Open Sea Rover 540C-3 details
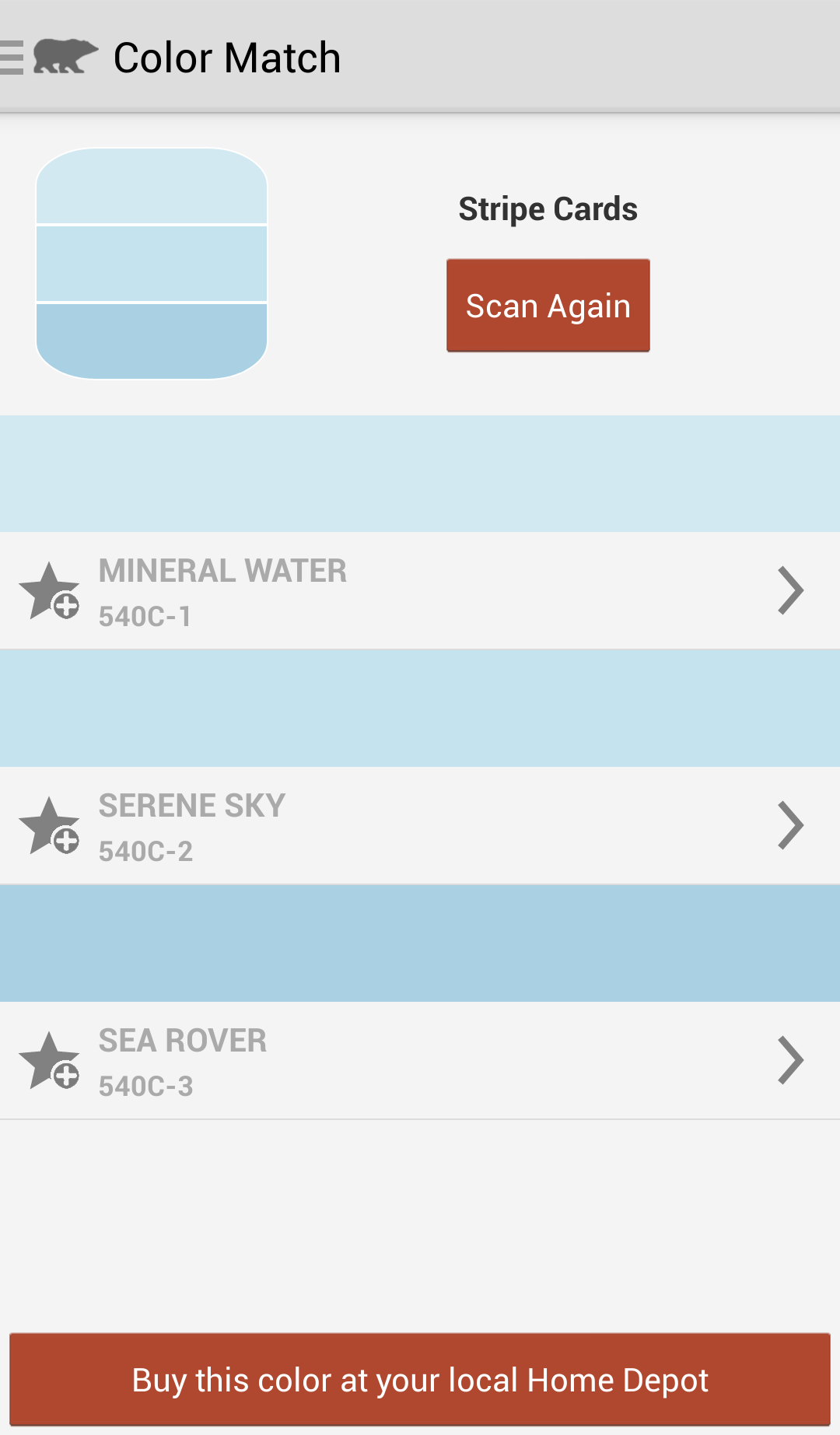Viewport: 840px width, 1435px height. click(790, 1061)
